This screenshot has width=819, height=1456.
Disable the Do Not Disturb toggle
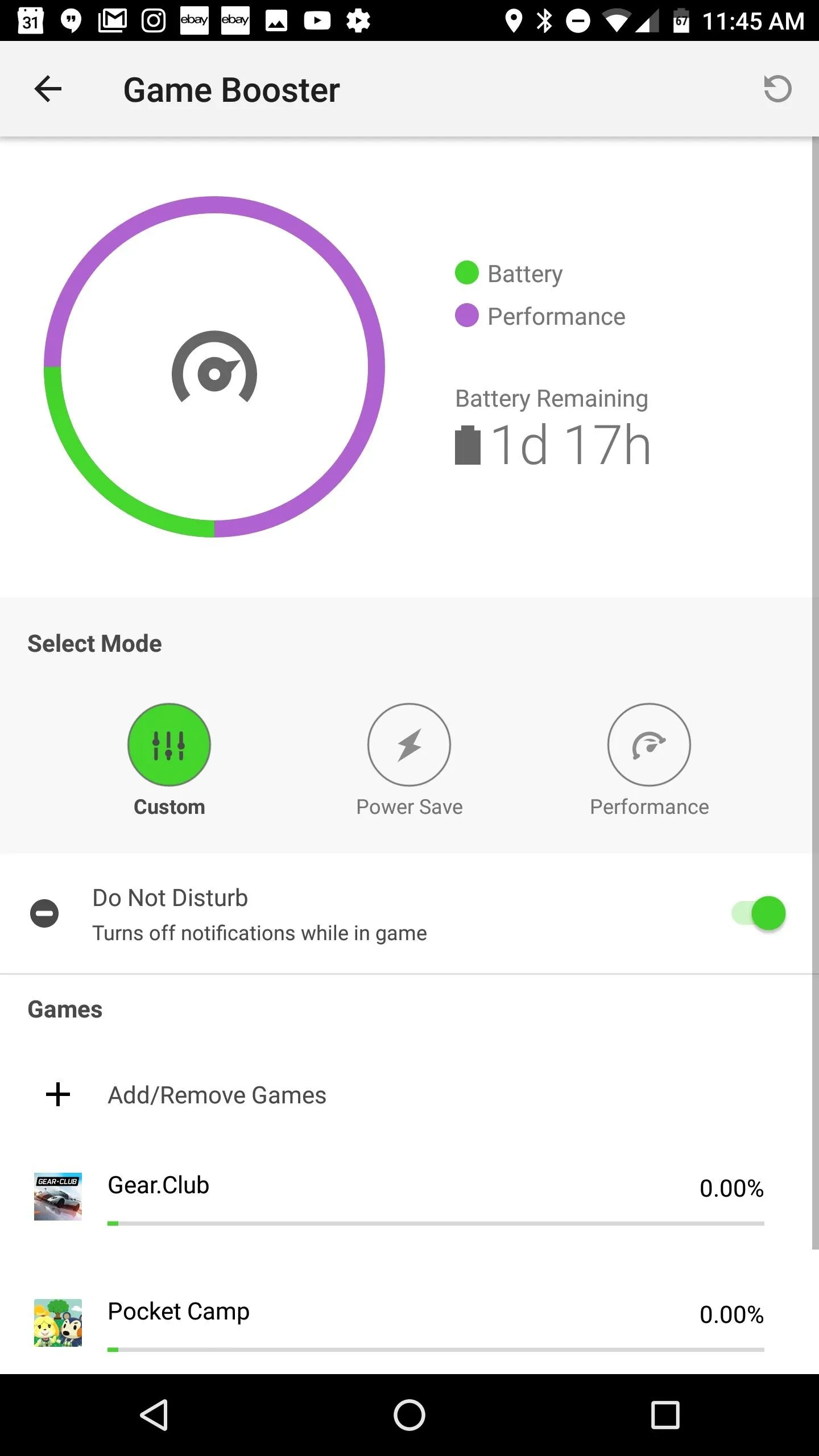[759, 913]
